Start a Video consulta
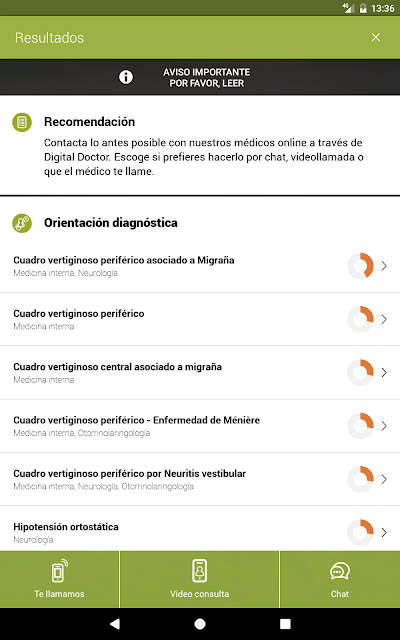Viewport: 400px width, 640px height. (200, 579)
